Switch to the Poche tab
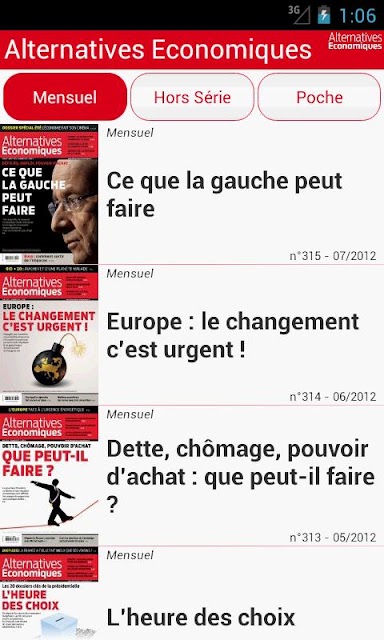Viewport: 384px width, 640px height. (320, 97)
